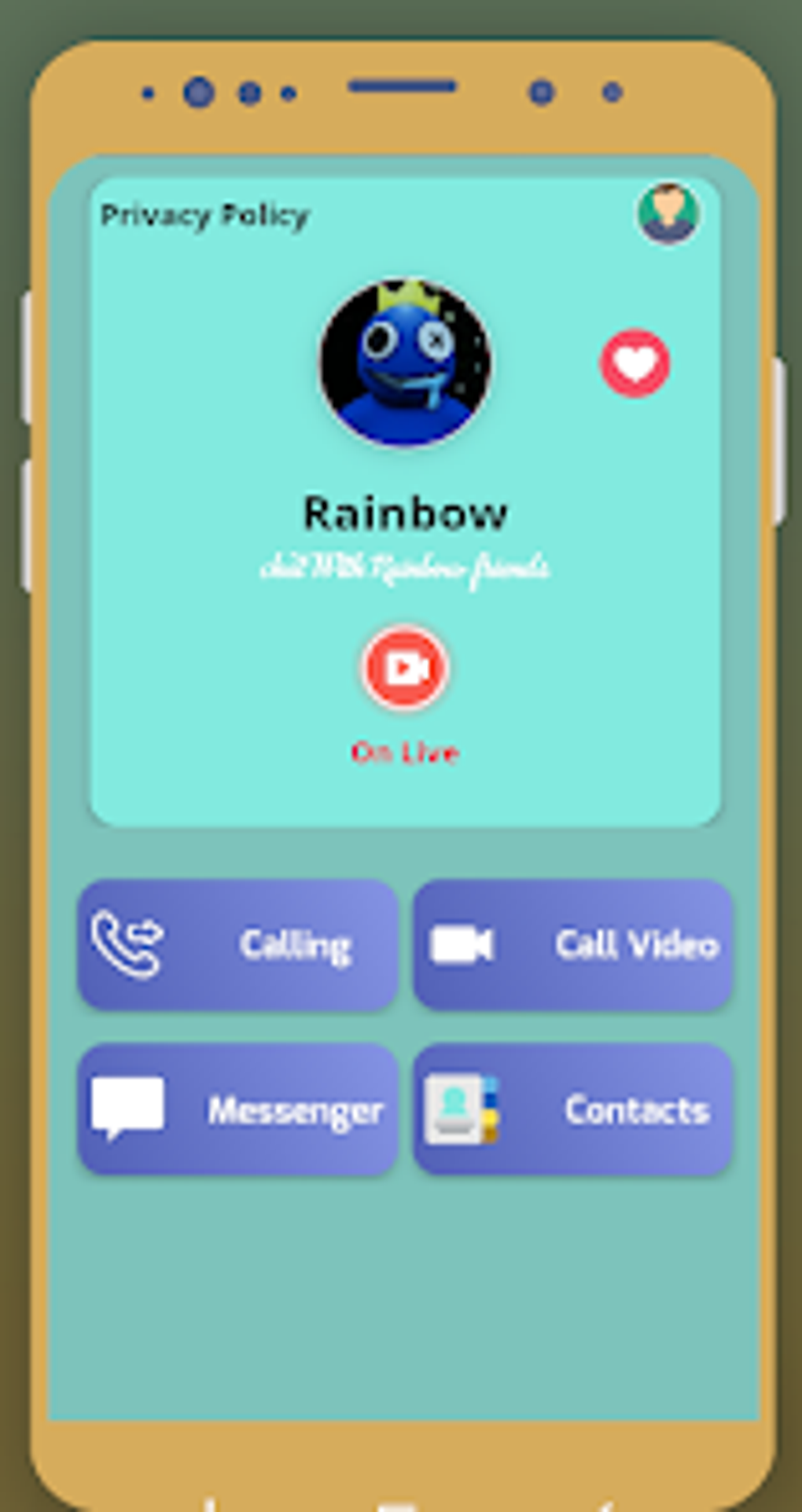
Task: Open Messenger to chat with Rainbow
Action: [238, 1109]
